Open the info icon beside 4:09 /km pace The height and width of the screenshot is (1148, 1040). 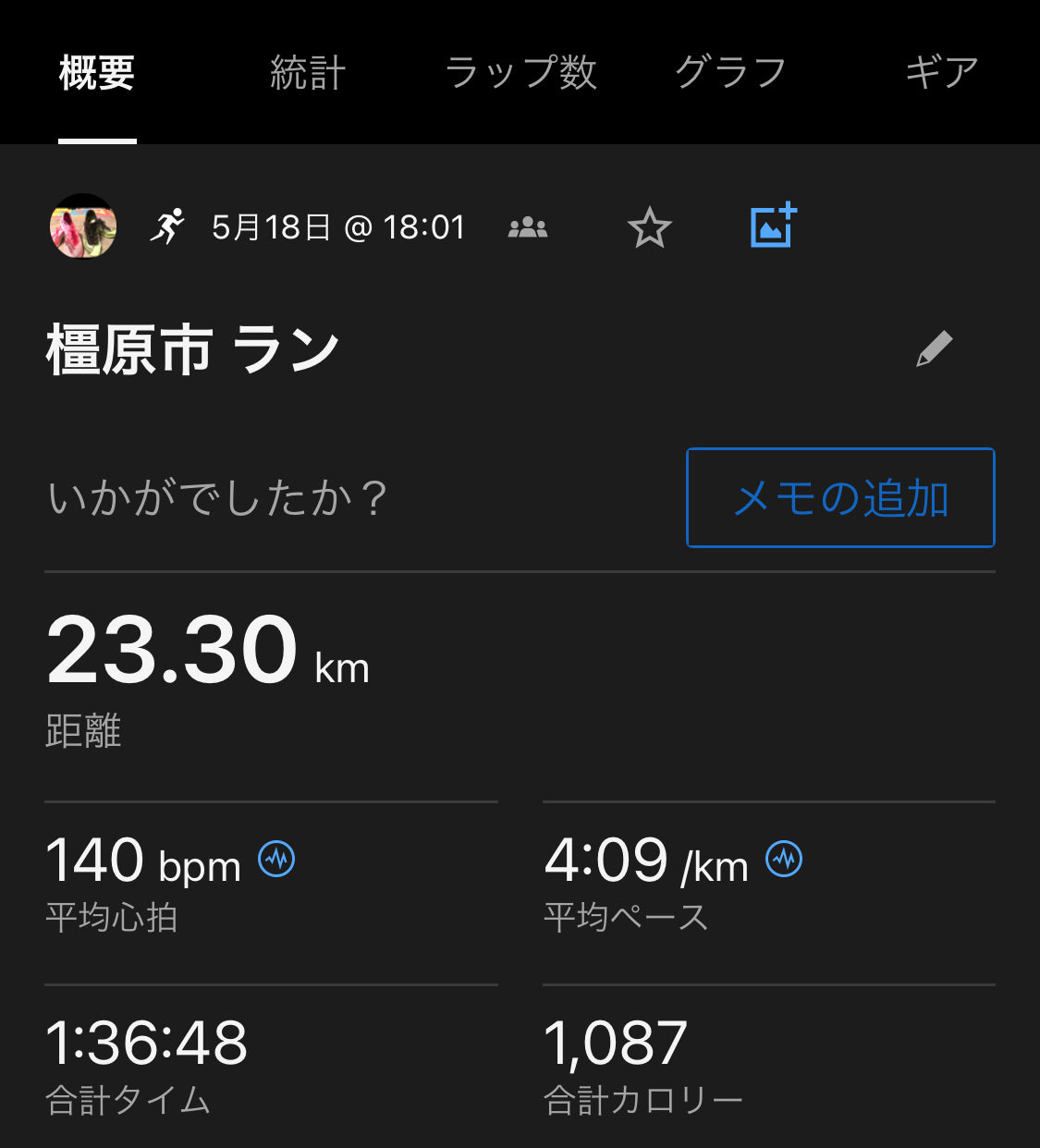point(784,860)
